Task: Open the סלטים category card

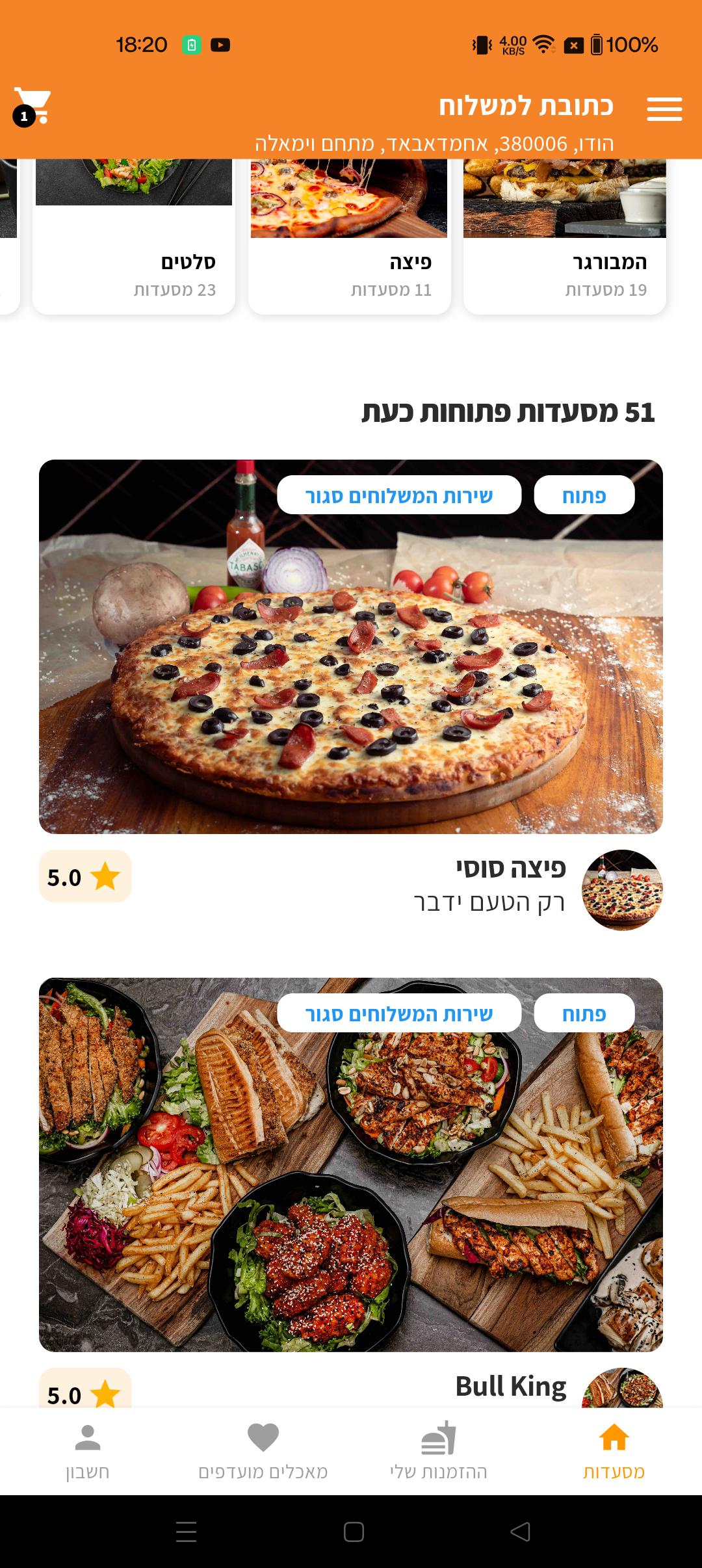Action: tap(134, 237)
